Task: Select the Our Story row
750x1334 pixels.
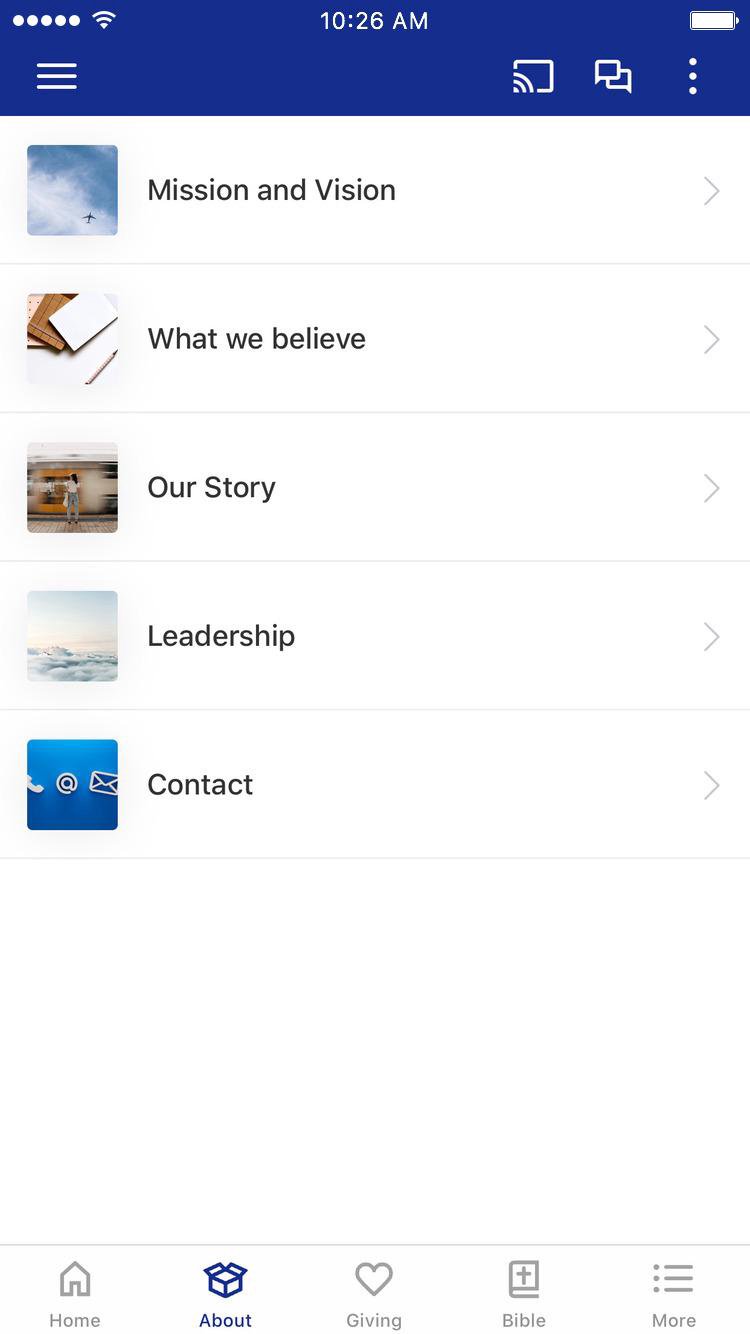Action: coord(375,488)
